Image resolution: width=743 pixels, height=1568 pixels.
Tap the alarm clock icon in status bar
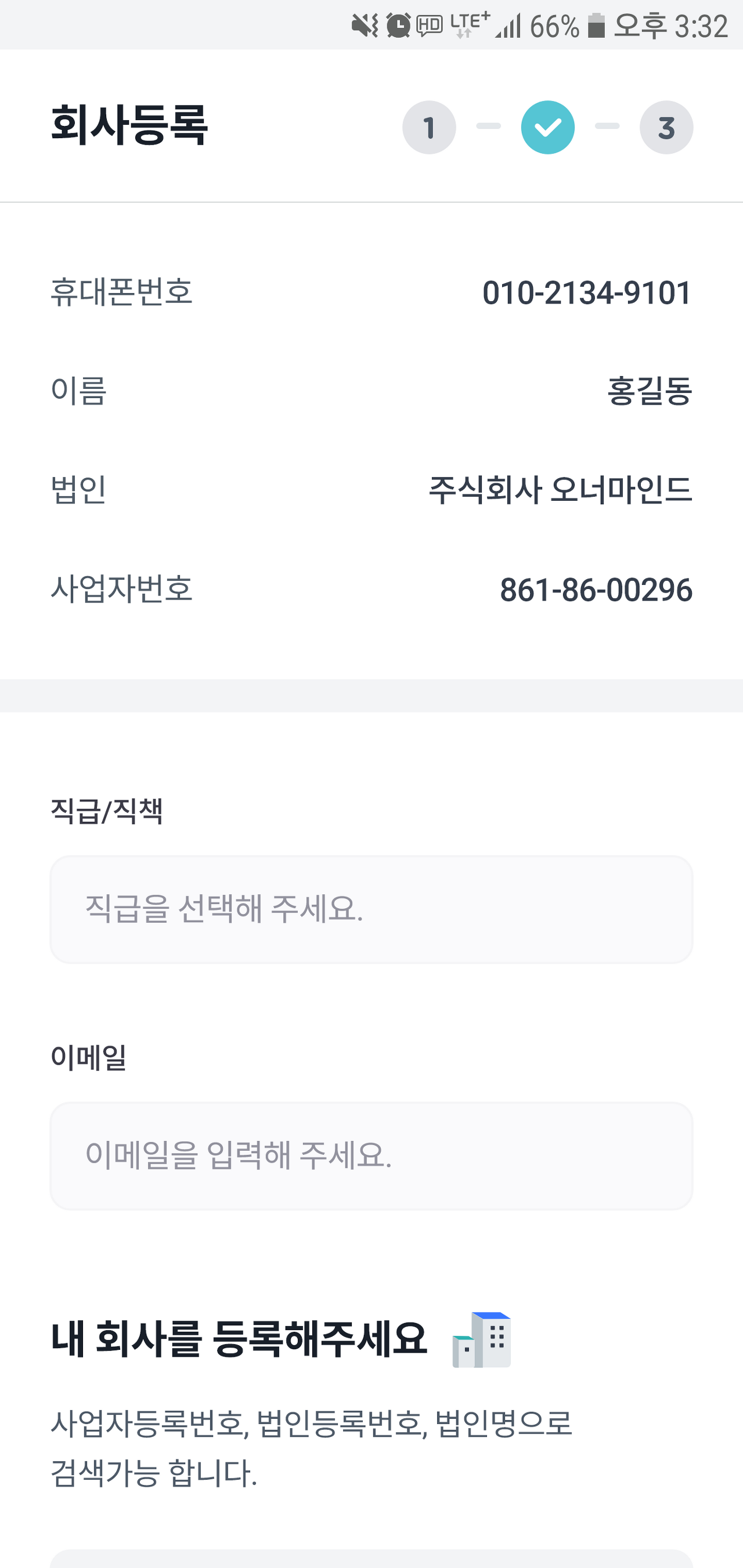(x=397, y=24)
